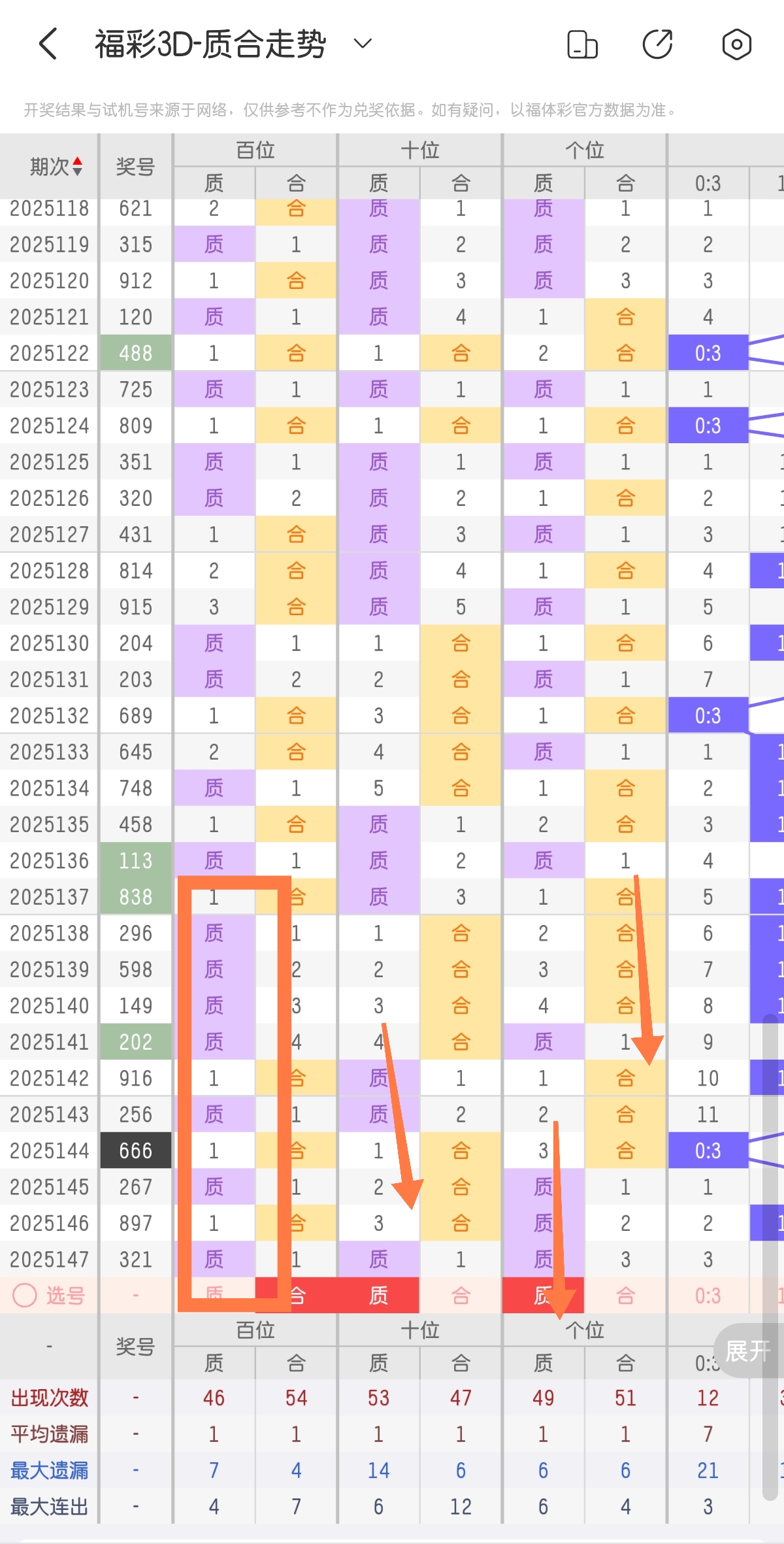
Task: Rotate the screen orientation with the device icon
Action: (581, 44)
